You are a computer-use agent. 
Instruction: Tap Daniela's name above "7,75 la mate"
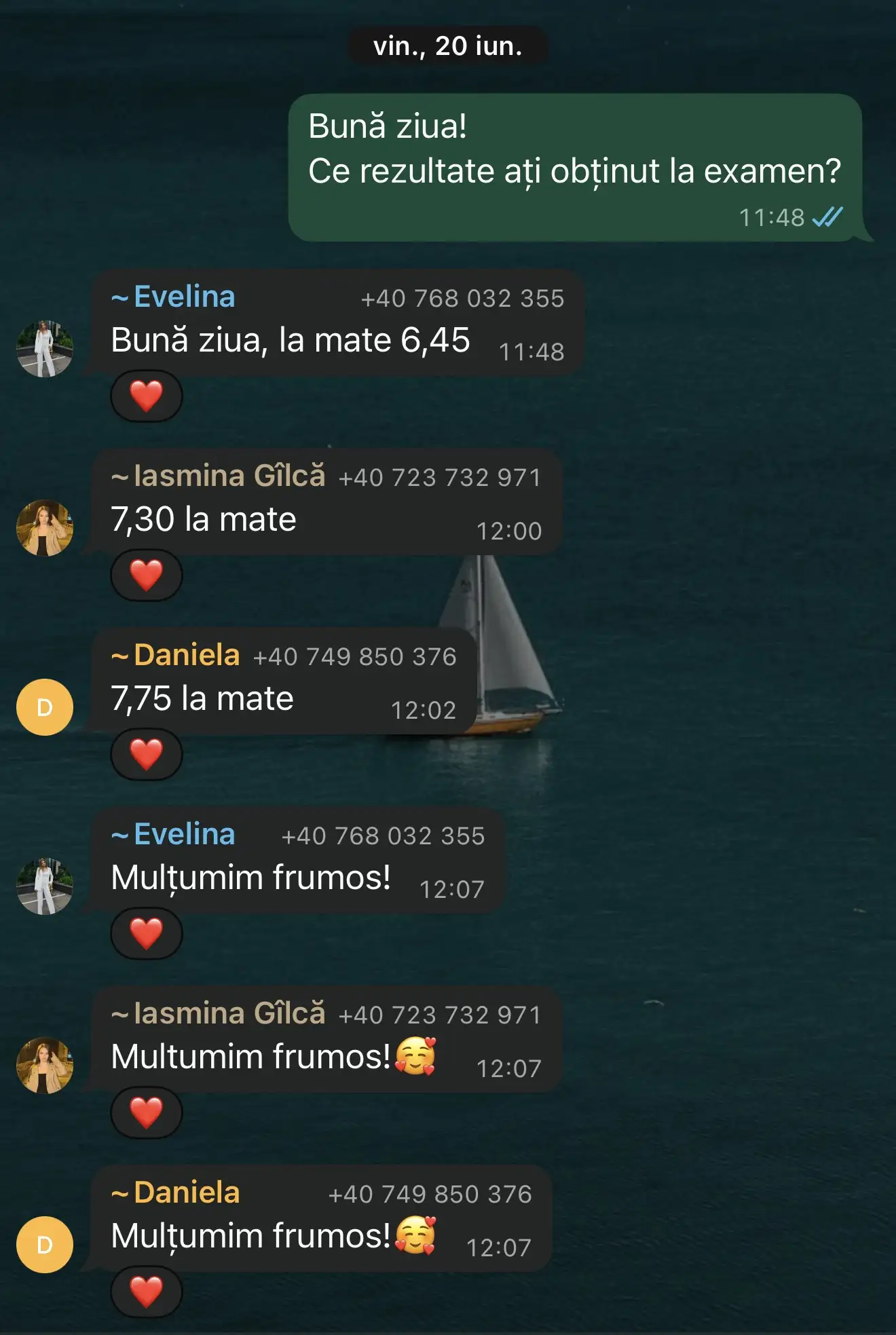point(187,656)
